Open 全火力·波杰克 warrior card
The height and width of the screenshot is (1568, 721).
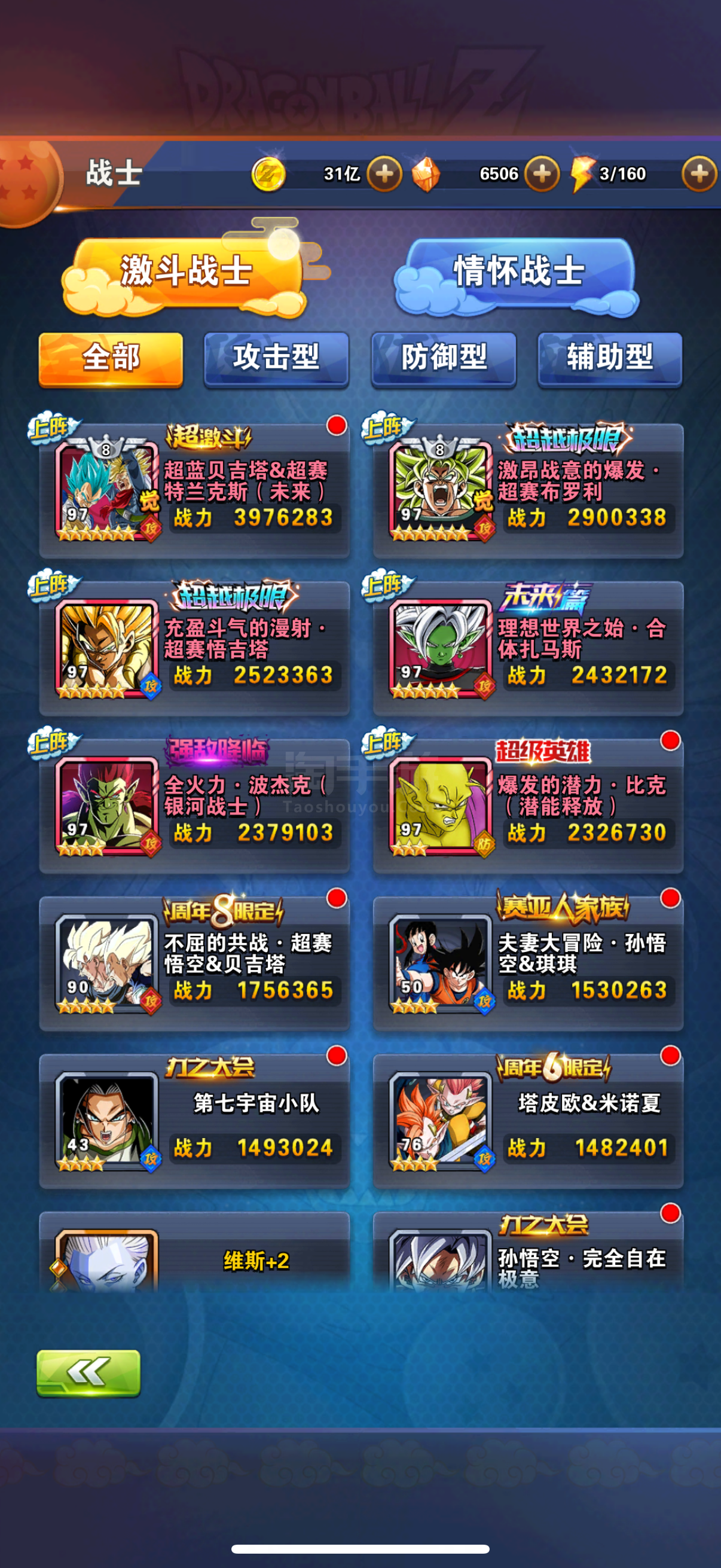point(194,806)
